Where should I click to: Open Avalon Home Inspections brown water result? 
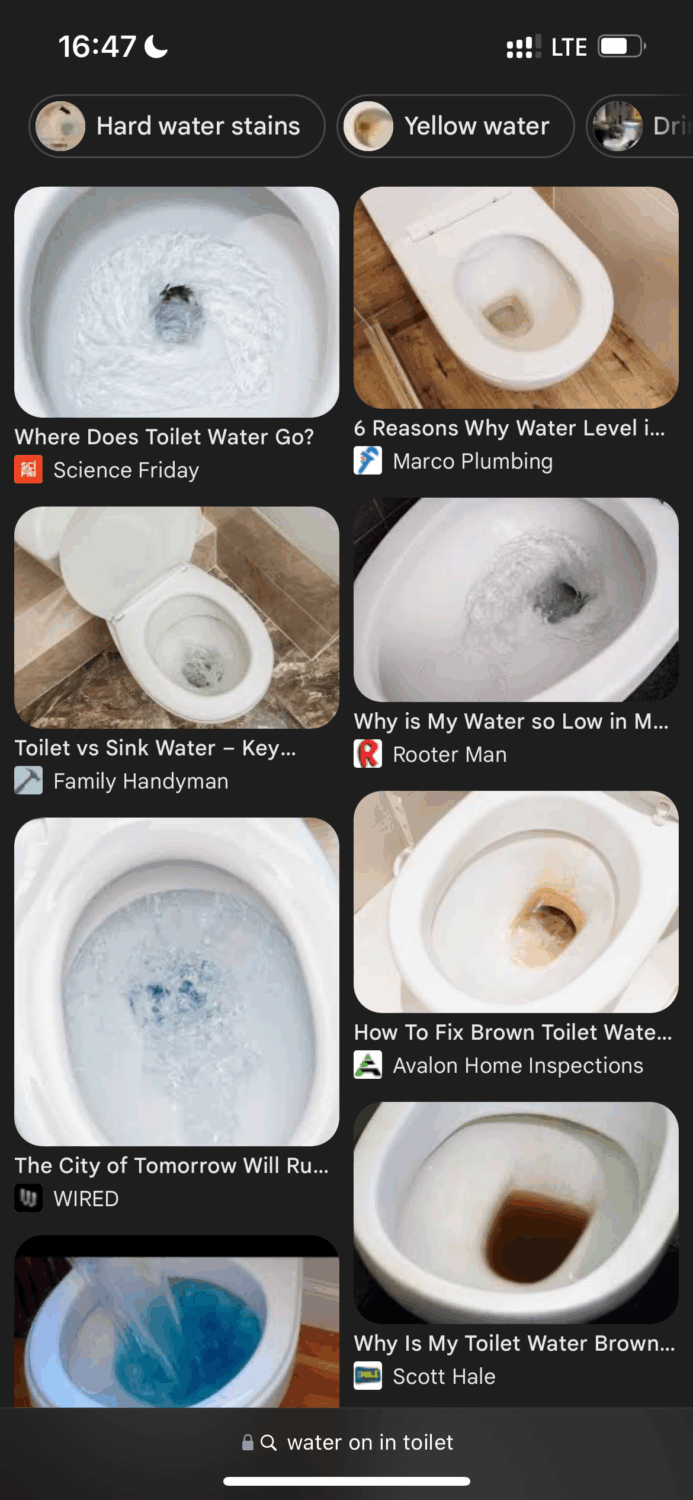pyautogui.click(x=516, y=902)
